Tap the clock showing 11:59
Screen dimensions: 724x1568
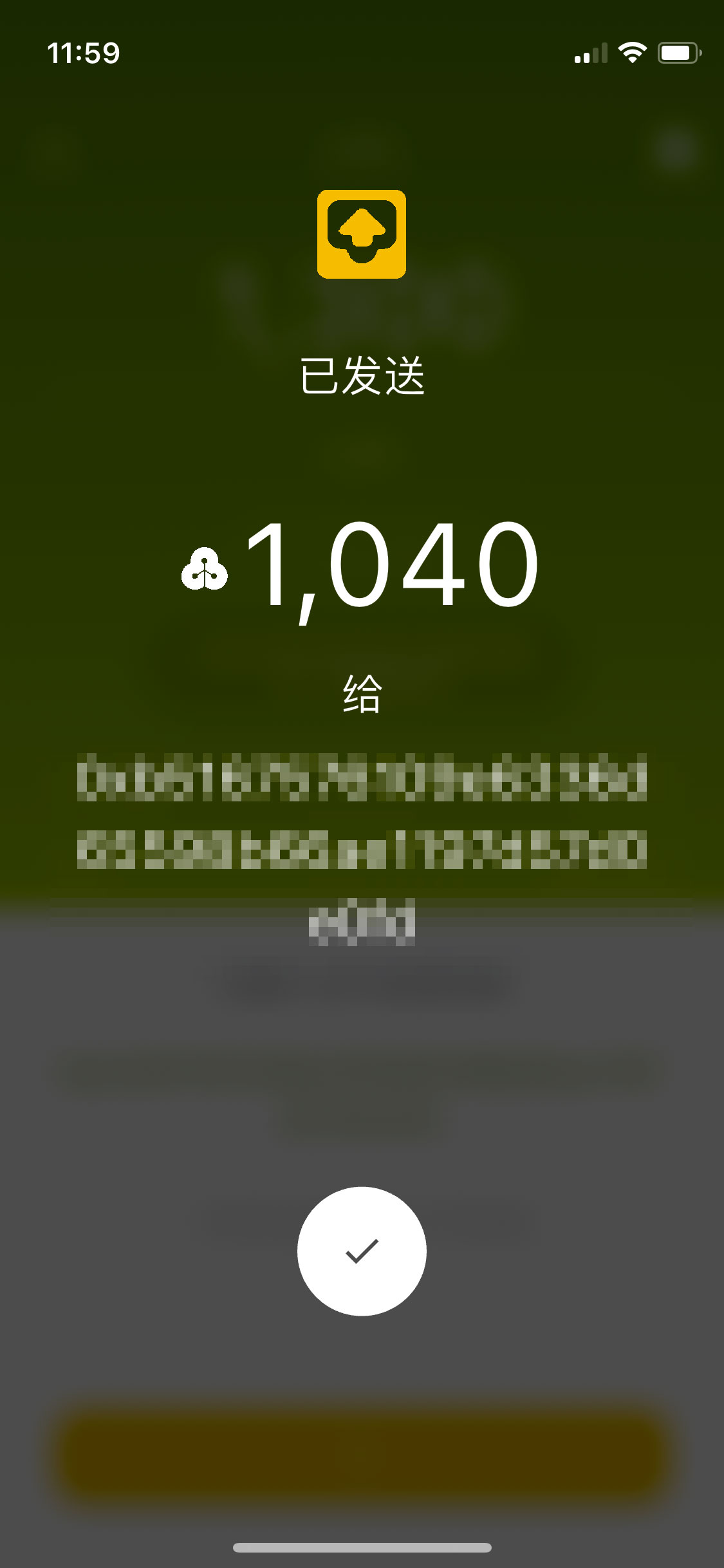[84, 54]
